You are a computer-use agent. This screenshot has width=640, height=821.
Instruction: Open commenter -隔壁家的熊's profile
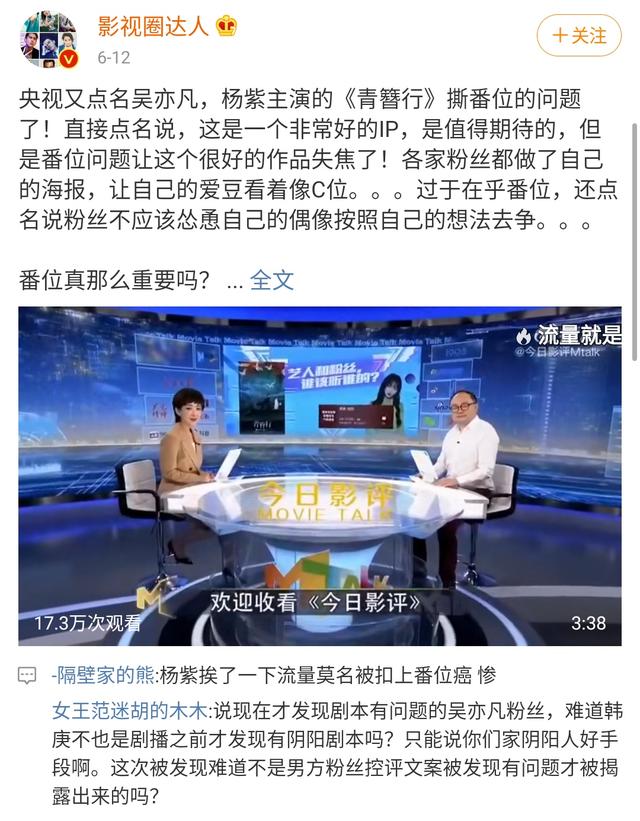coord(105,675)
